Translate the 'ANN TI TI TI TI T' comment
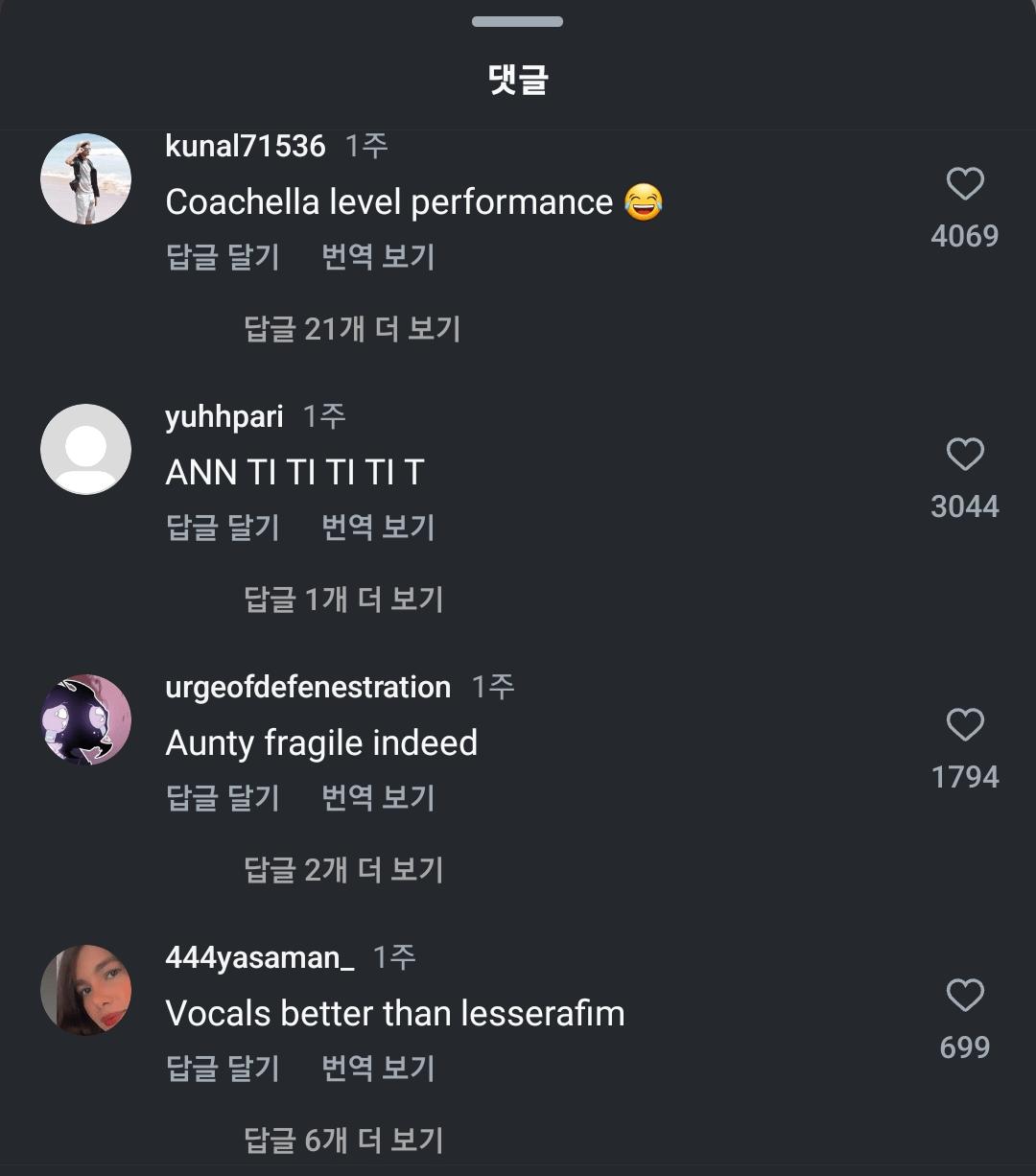This screenshot has width=1036, height=1176. click(378, 528)
